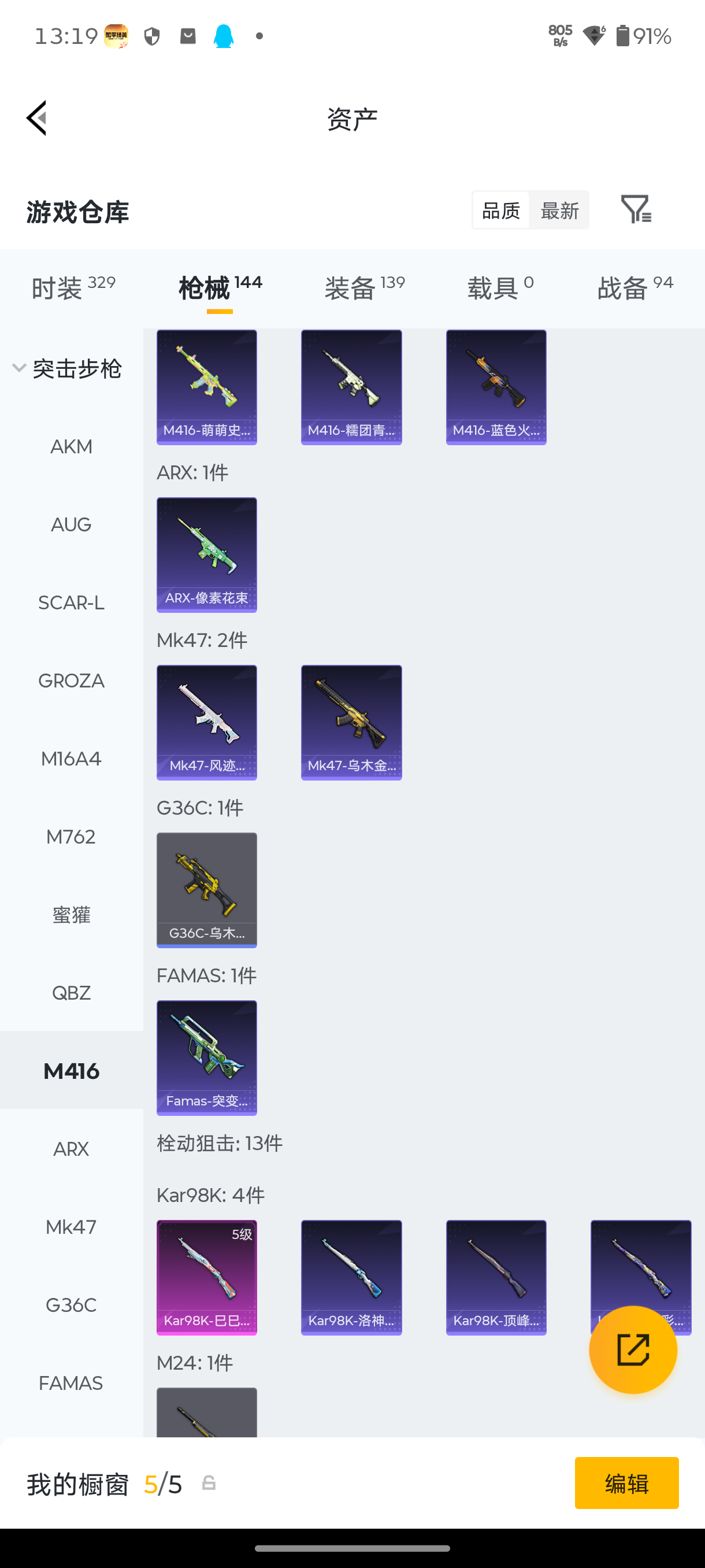
Task: Select AKM in the weapon list
Action: point(71,446)
